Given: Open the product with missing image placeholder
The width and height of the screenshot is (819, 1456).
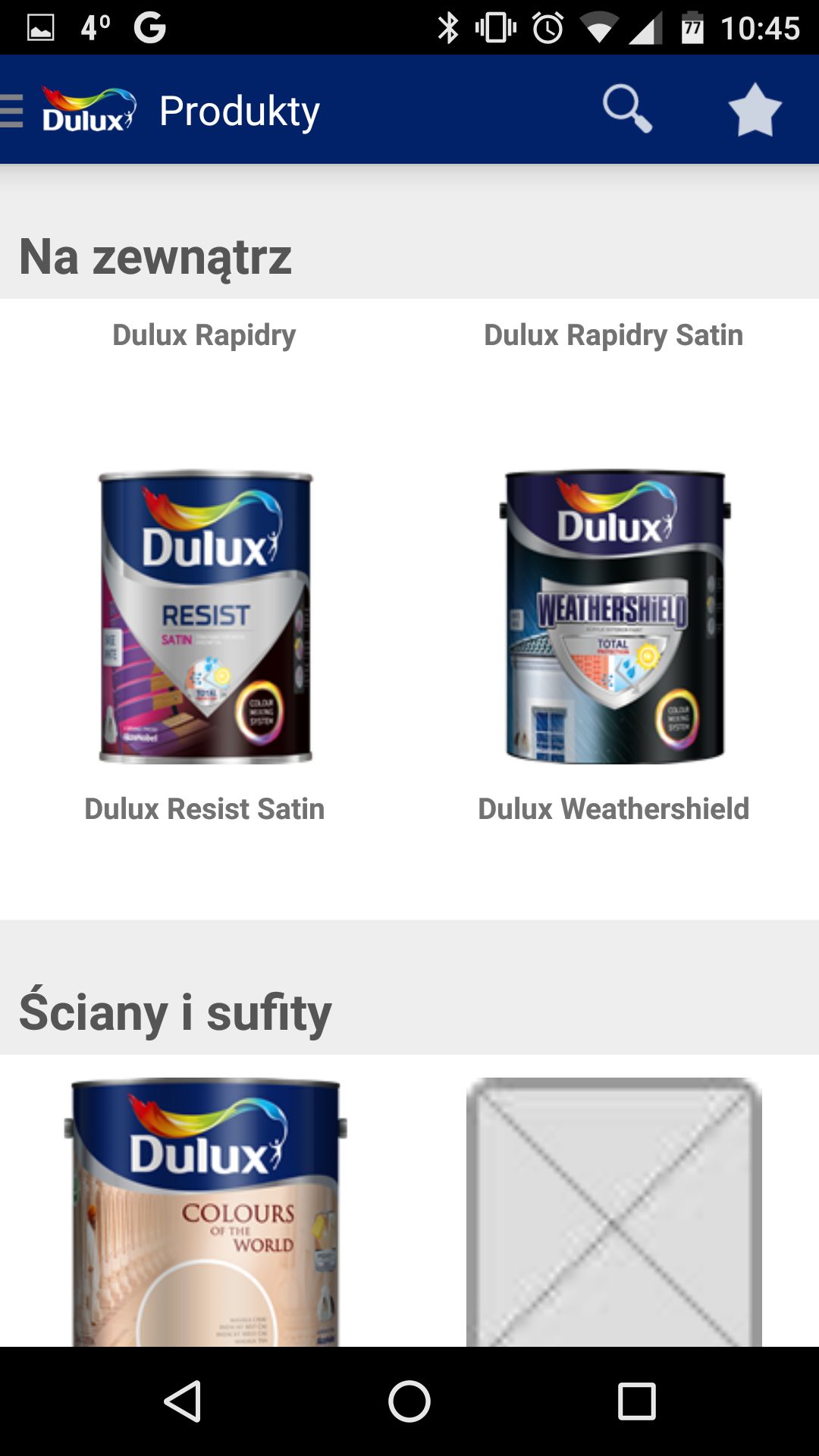Looking at the screenshot, I should [613, 1212].
